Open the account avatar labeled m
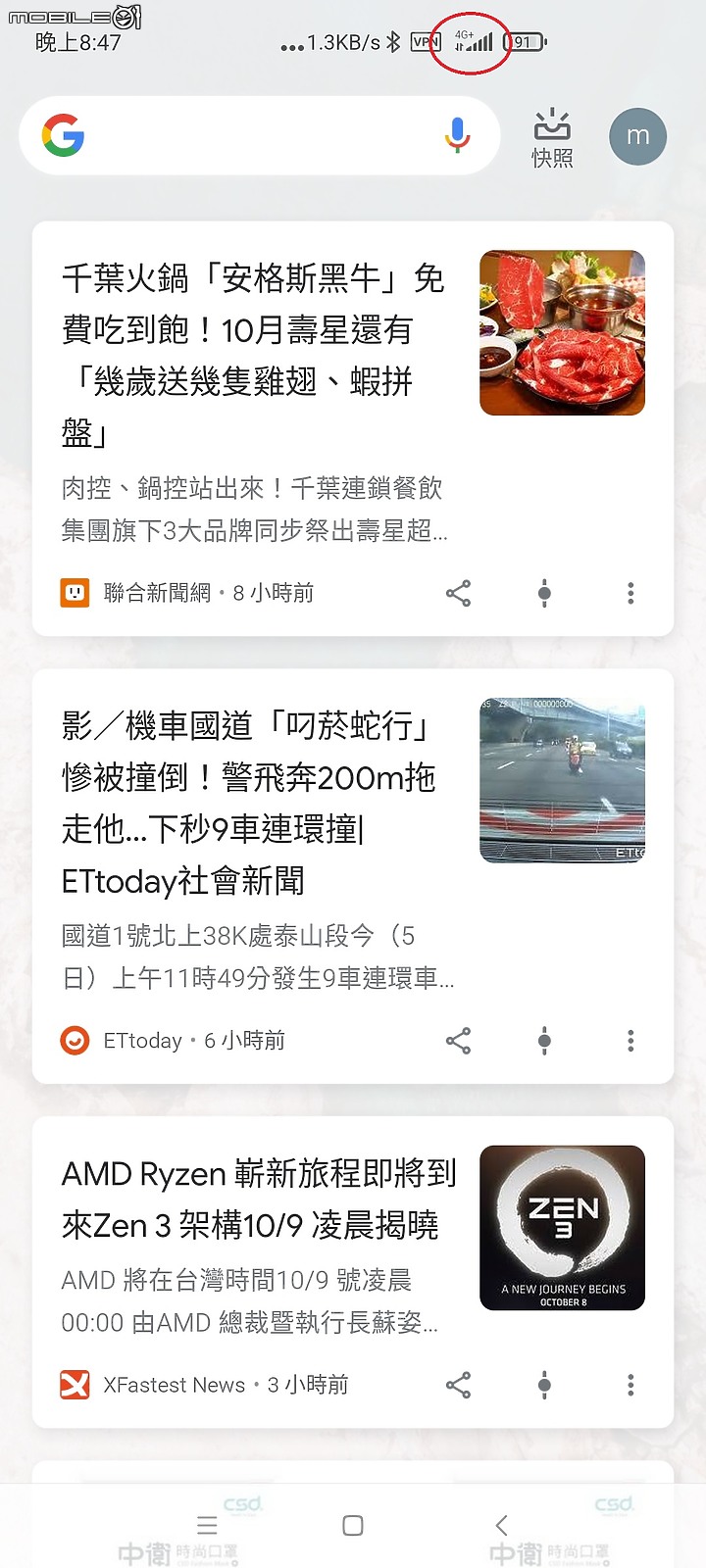This screenshot has height=1568, width=706. pyautogui.click(x=637, y=136)
